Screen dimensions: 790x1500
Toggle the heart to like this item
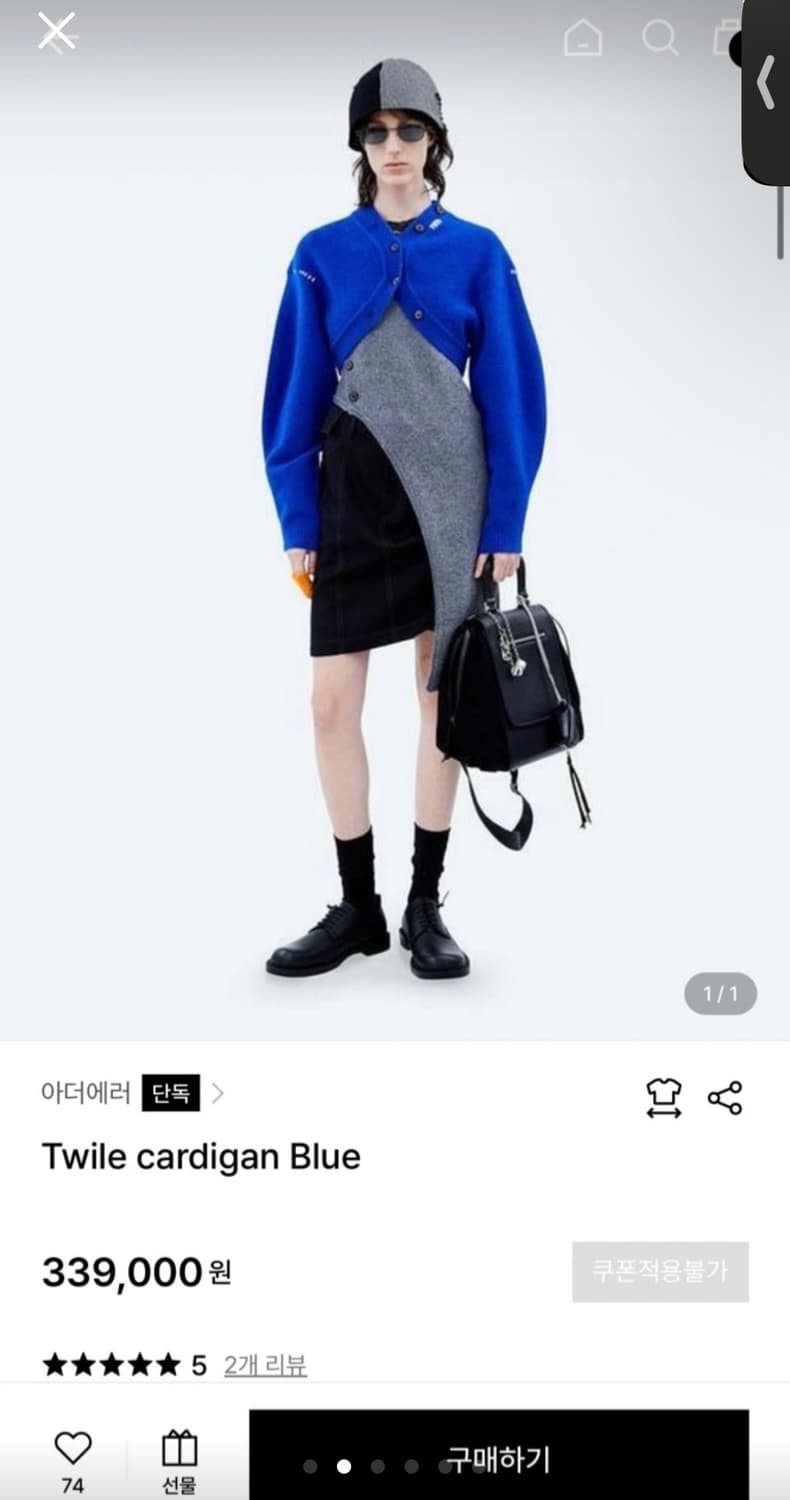[70, 1443]
